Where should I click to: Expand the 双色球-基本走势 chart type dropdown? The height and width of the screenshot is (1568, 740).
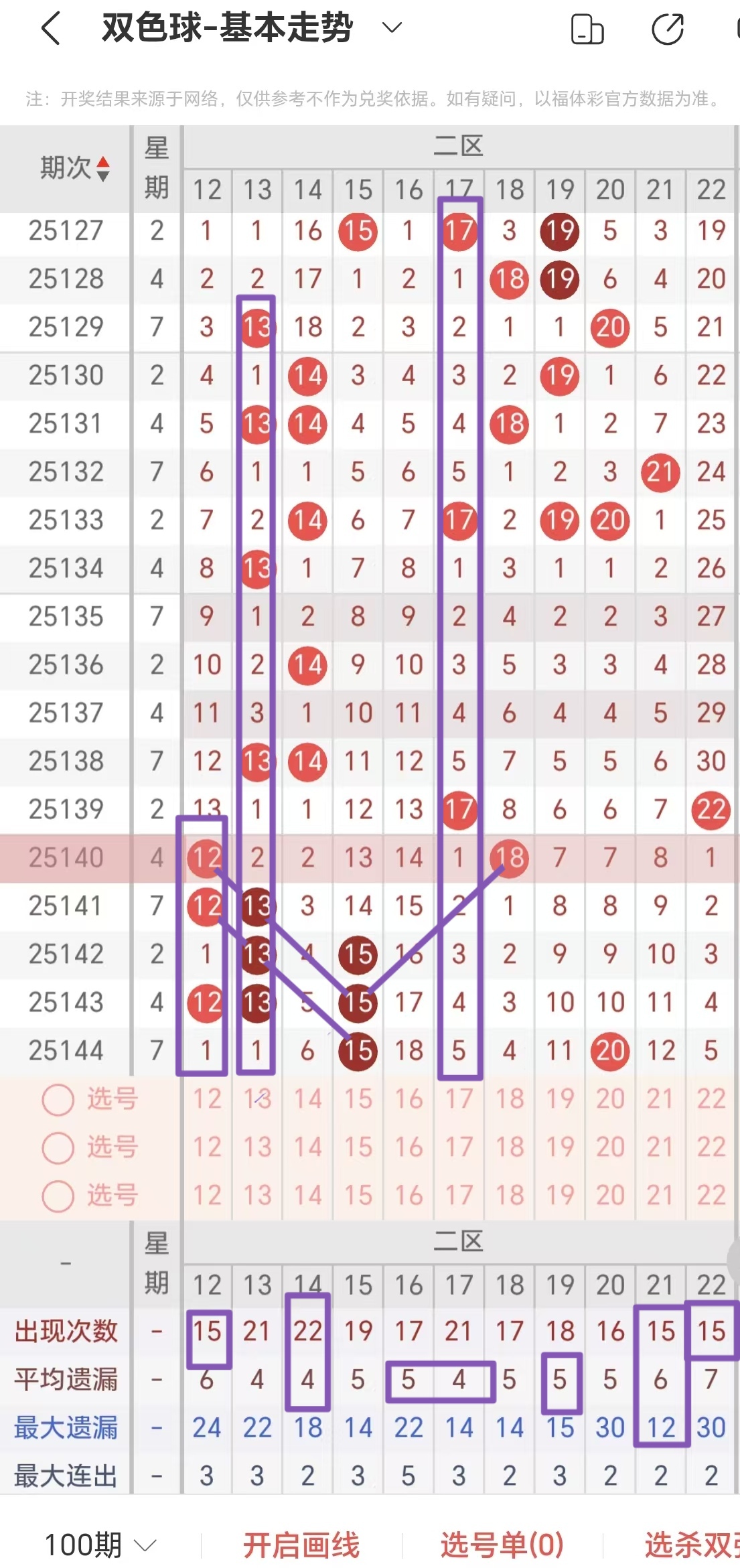tap(391, 27)
